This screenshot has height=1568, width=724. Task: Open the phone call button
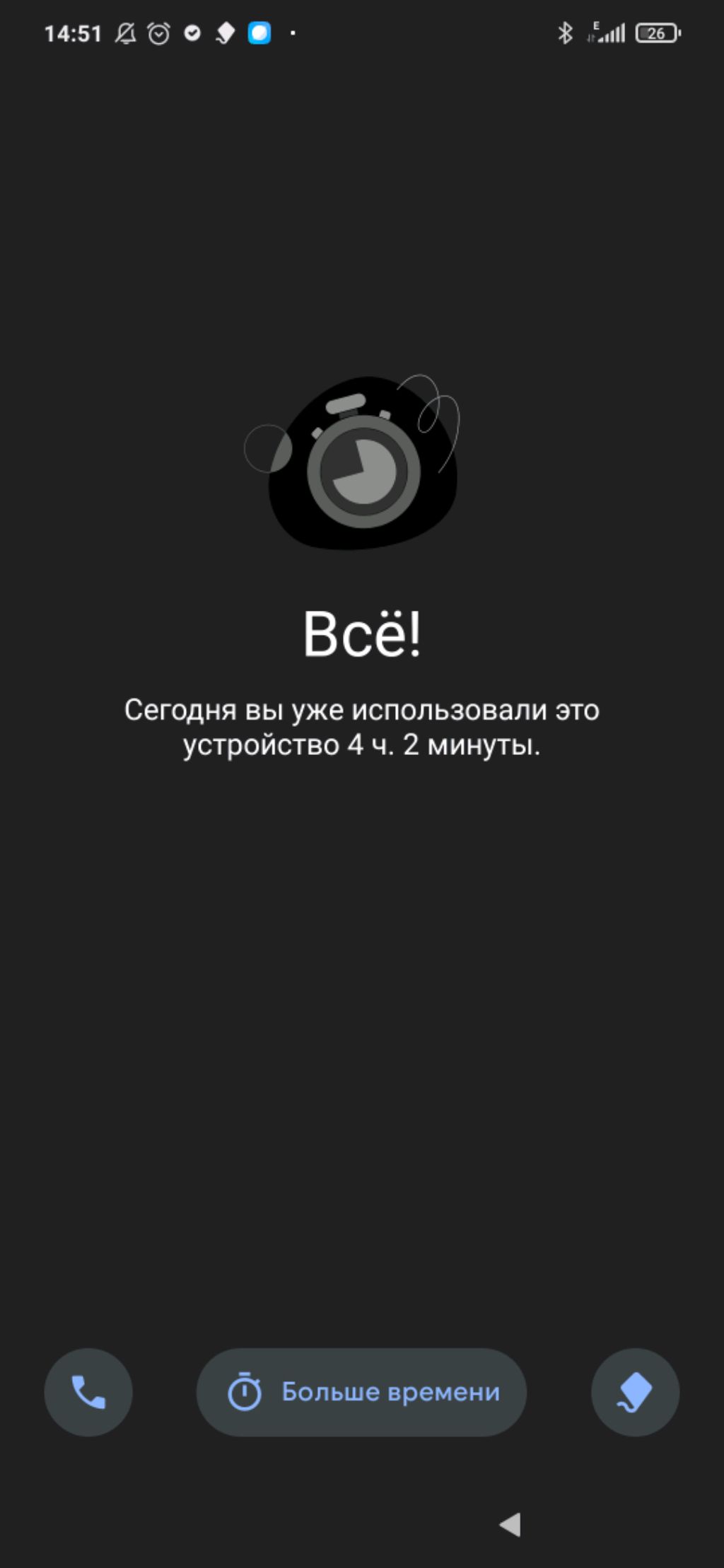click(88, 1392)
